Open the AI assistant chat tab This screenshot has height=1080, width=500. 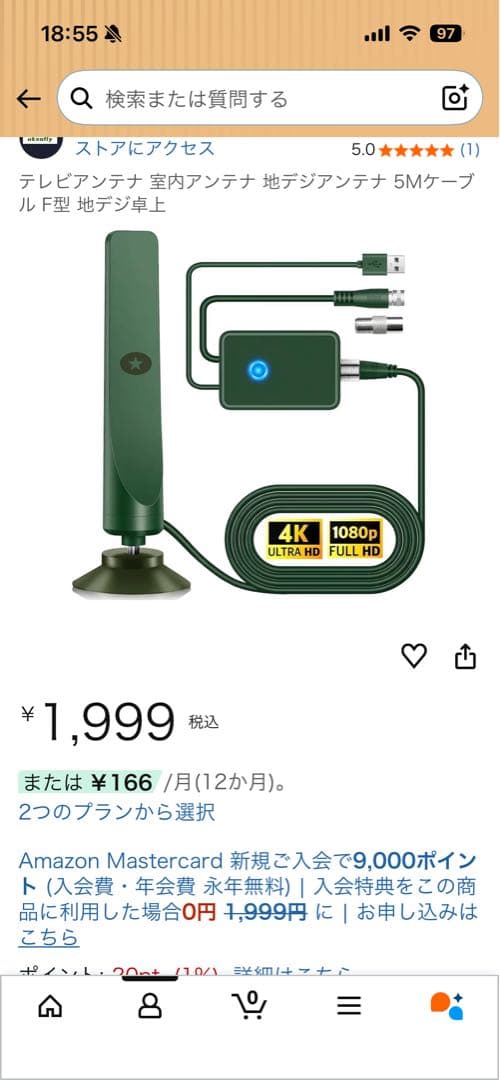pyautogui.click(x=448, y=1006)
